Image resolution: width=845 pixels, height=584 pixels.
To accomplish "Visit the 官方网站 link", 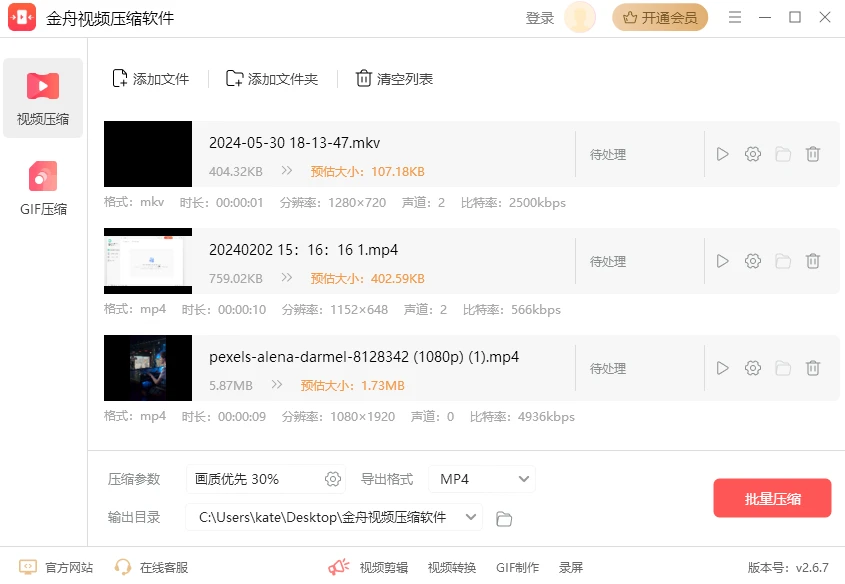I will coord(57,567).
